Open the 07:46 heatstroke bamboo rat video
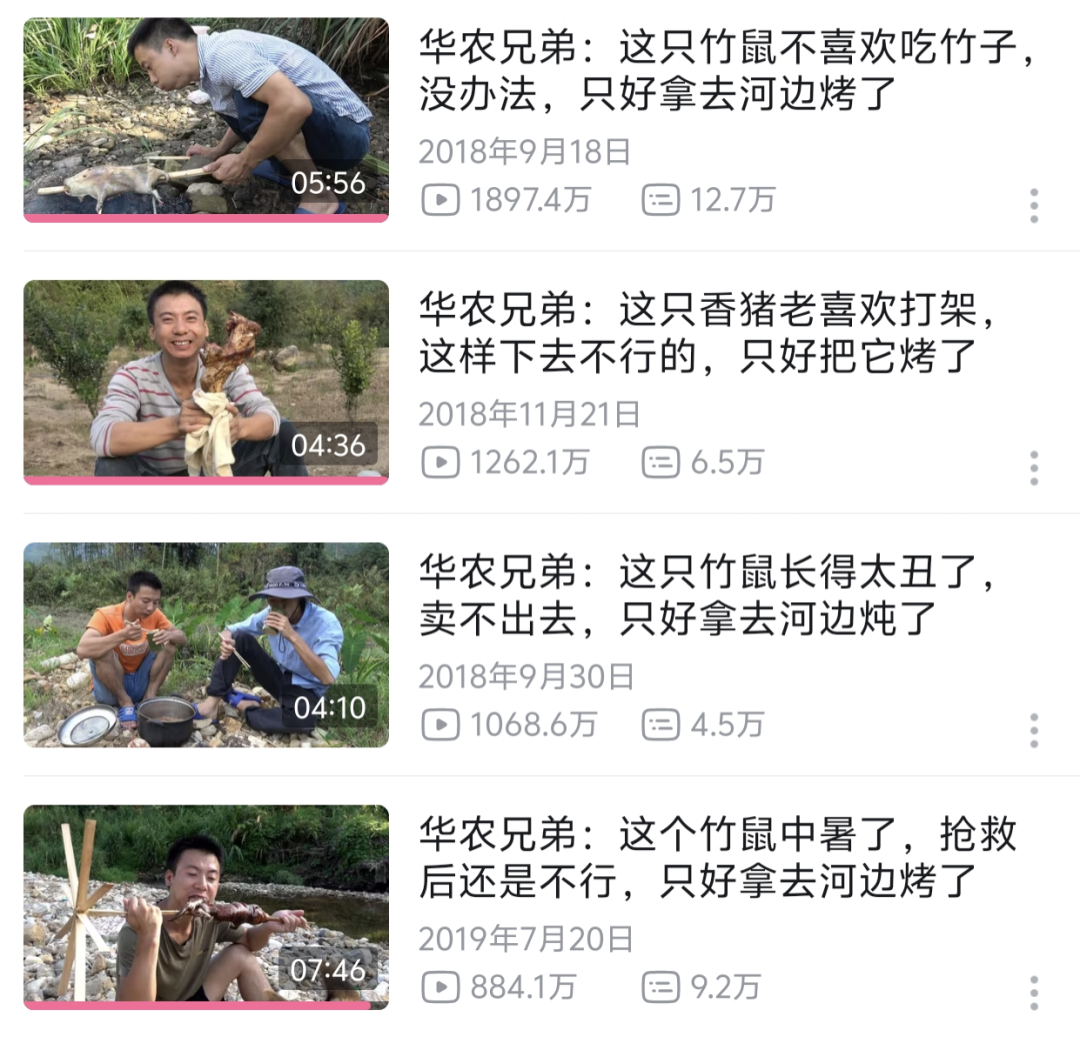 pyautogui.click(x=206, y=907)
